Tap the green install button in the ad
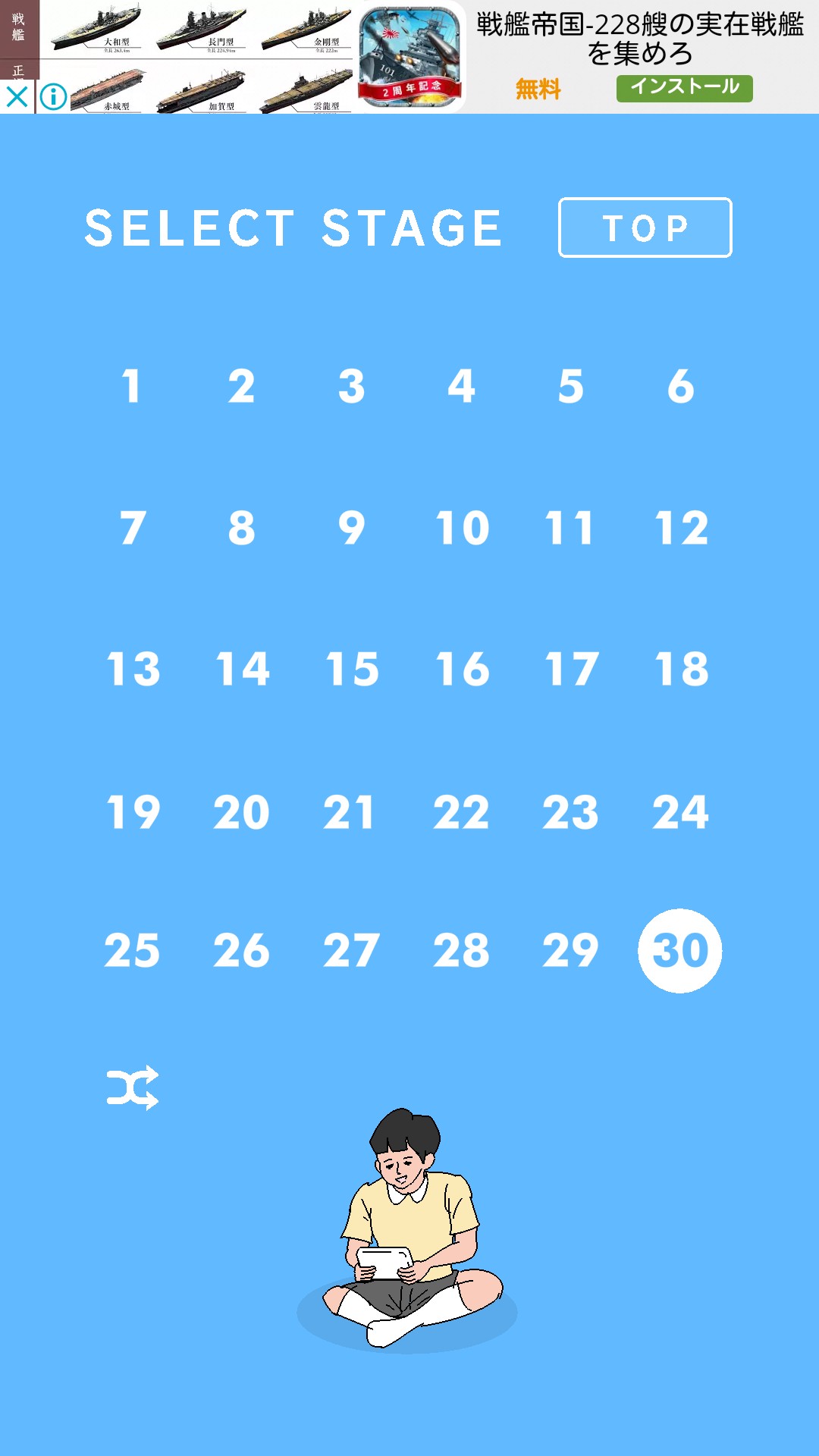This screenshot has height=1456, width=819. pos(685,88)
